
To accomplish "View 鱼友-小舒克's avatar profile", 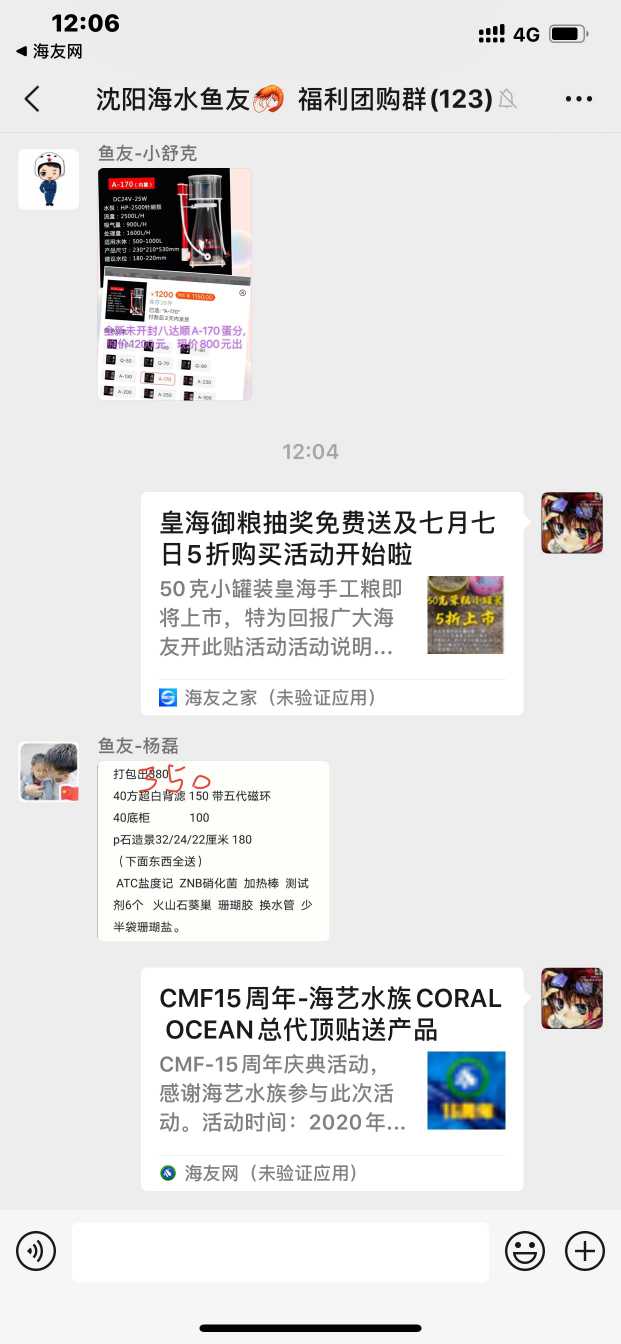I will point(48,179).
